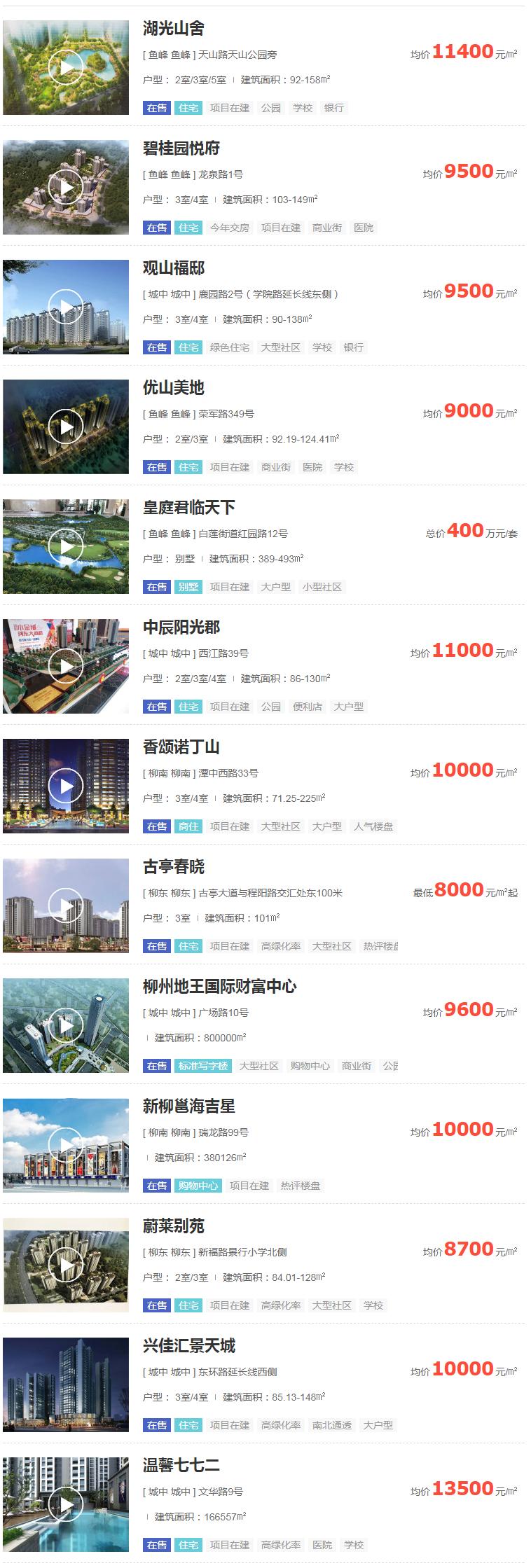
Task: Play the 温馨七七二 property video
Action: [67, 1504]
